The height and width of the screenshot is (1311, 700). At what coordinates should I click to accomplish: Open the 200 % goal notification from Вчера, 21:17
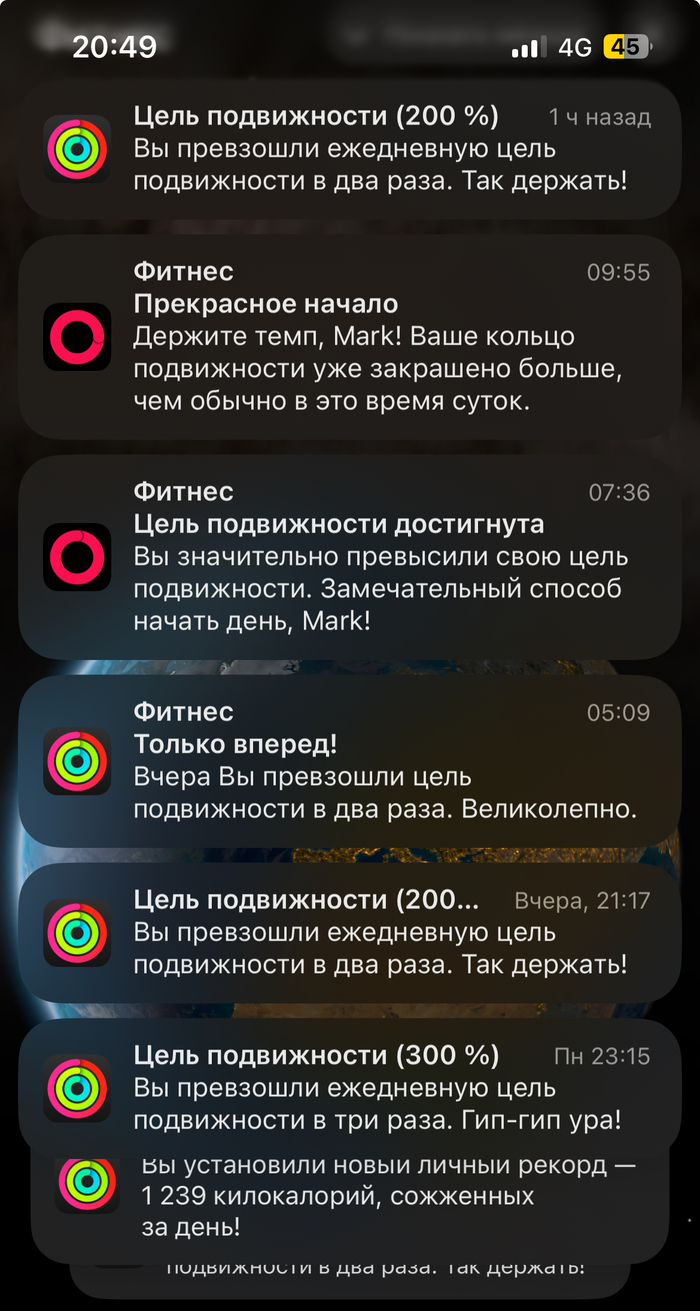(x=350, y=933)
